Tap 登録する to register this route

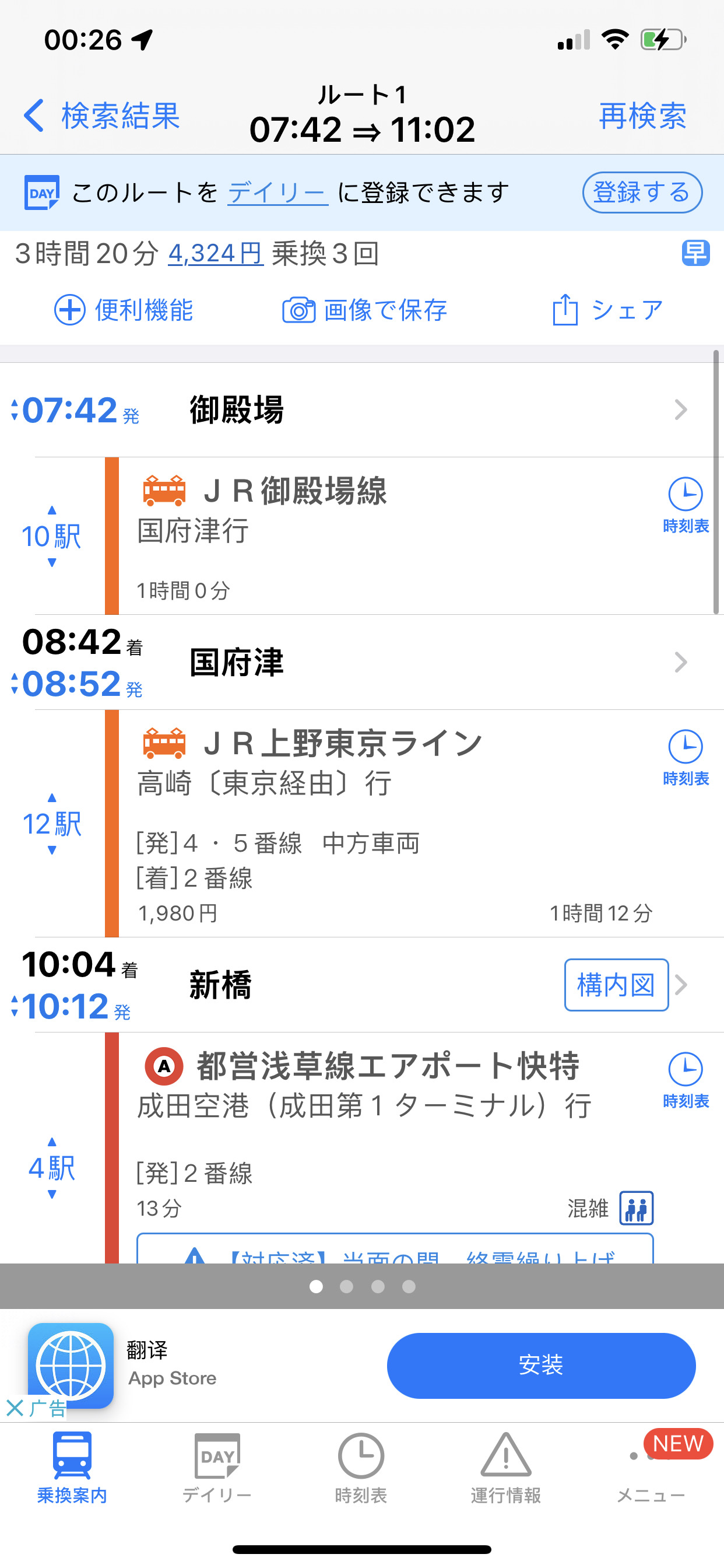(x=642, y=192)
